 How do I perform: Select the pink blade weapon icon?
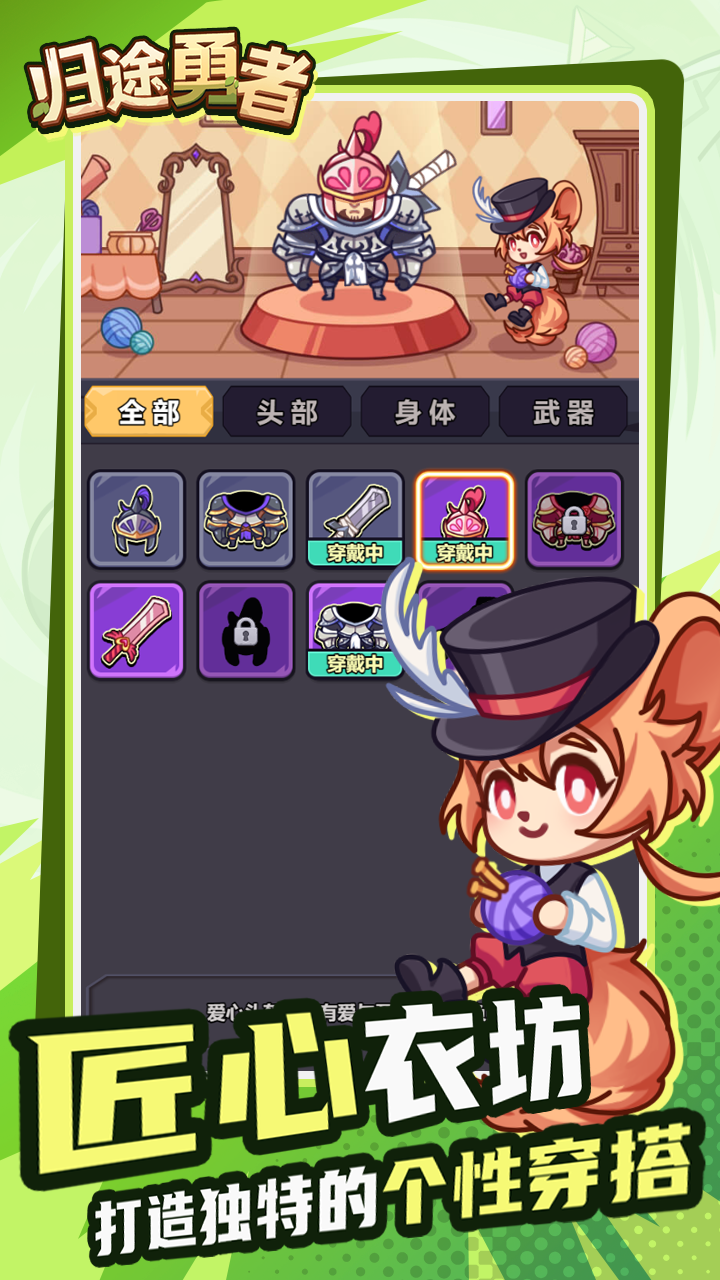[x=135, y=630]
